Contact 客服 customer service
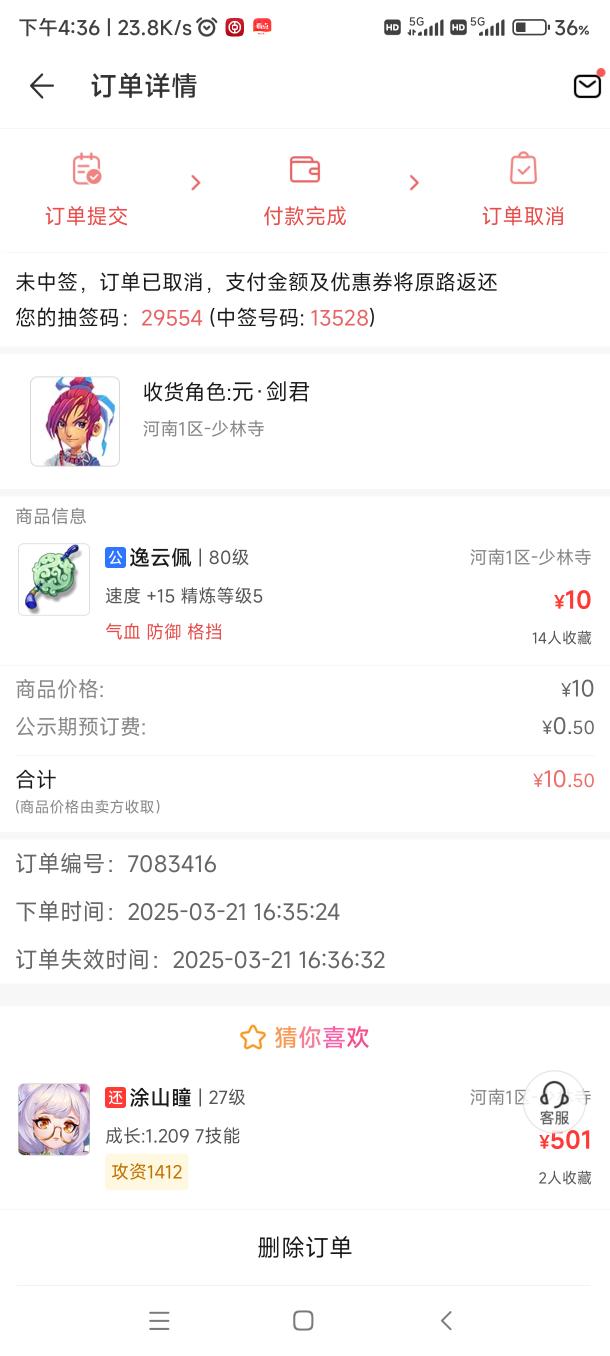Image resolution: width=610 pixels, height=1356 pixels. 554,1102
